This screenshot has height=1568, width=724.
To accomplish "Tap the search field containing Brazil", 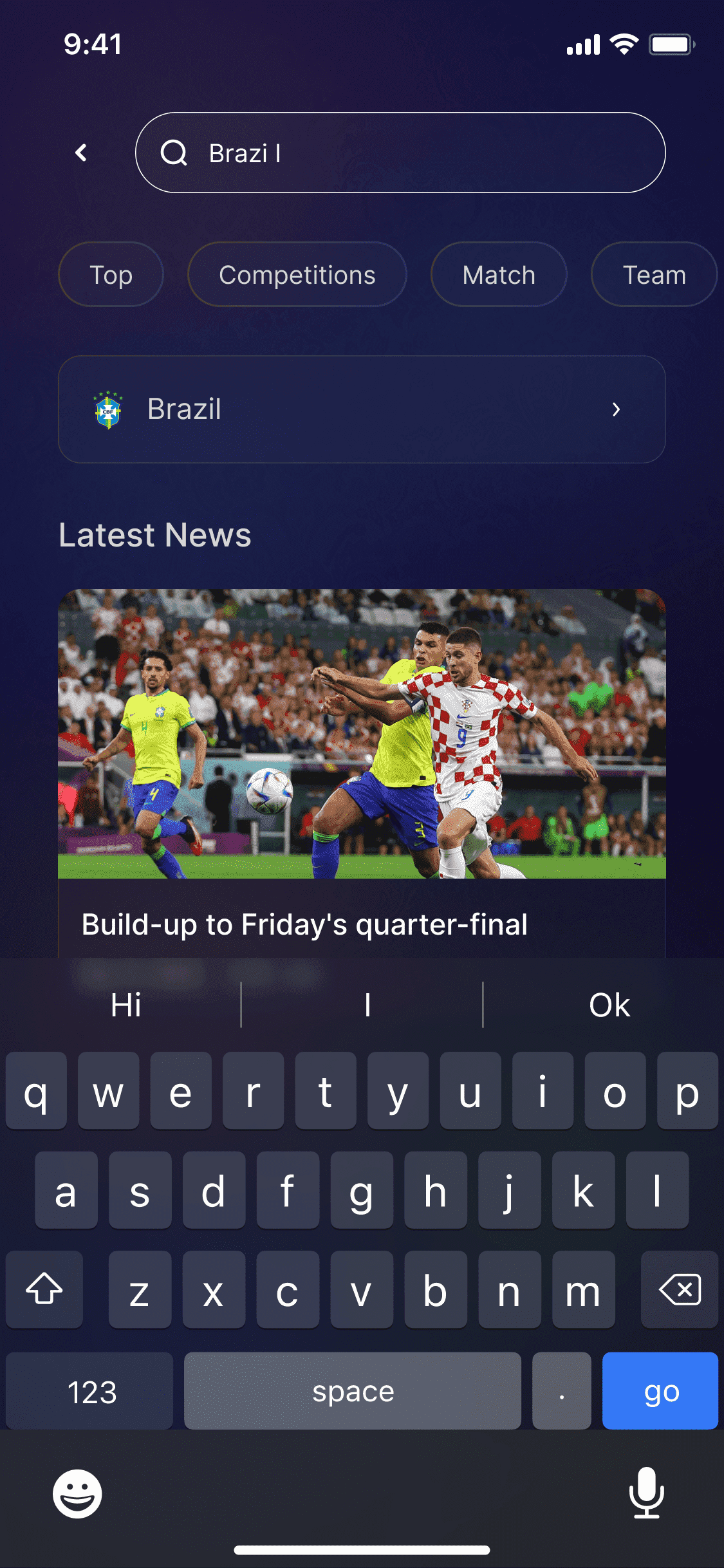I will [400, 153].
